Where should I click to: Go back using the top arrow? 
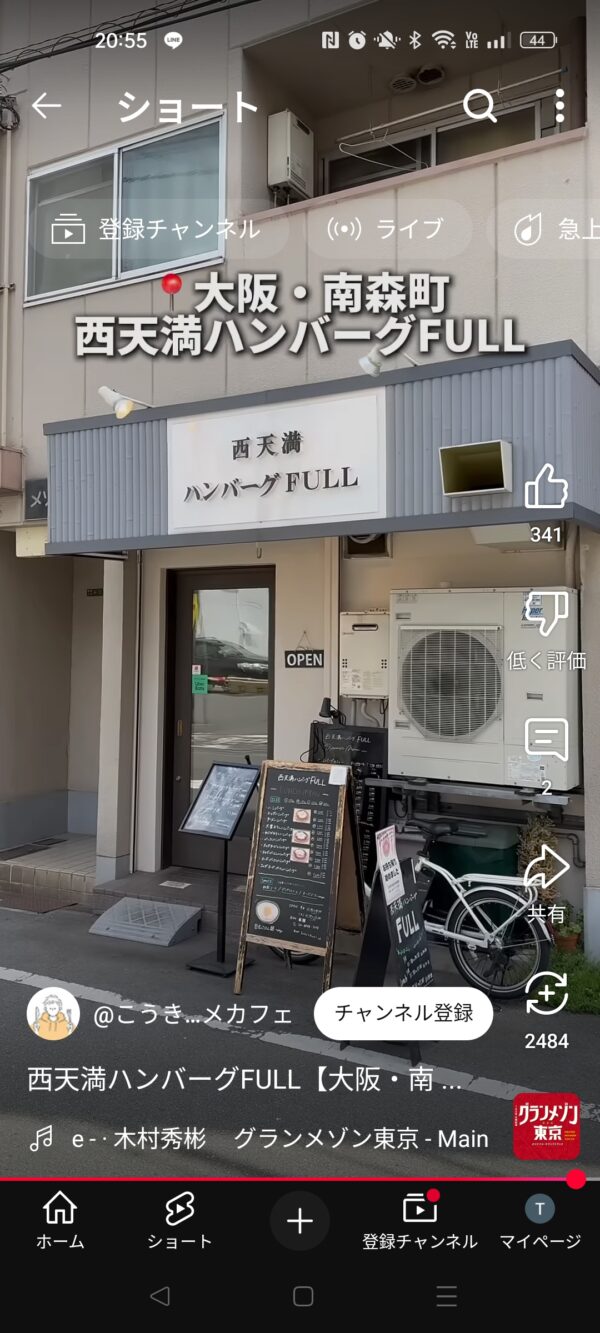46,106
